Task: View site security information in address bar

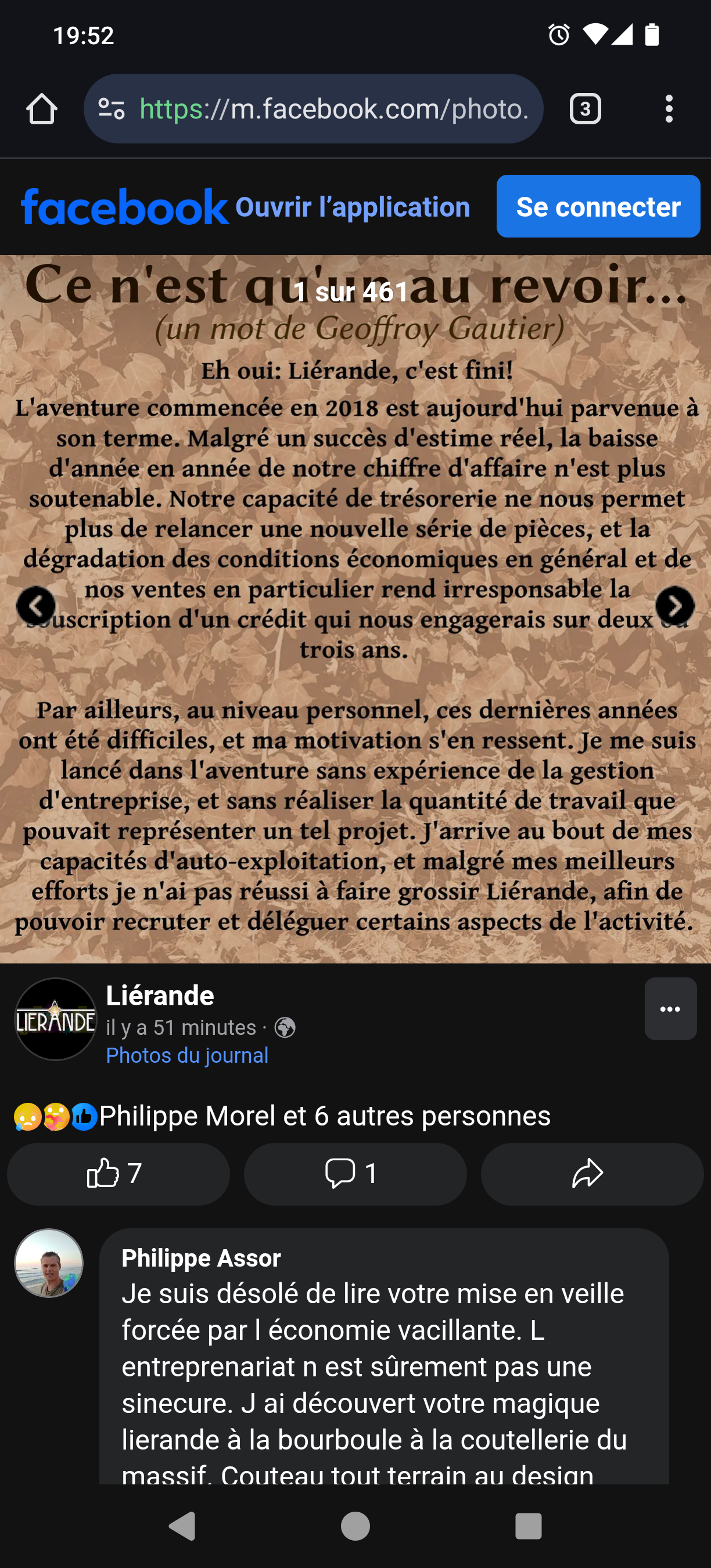Action: pos(112,109)
